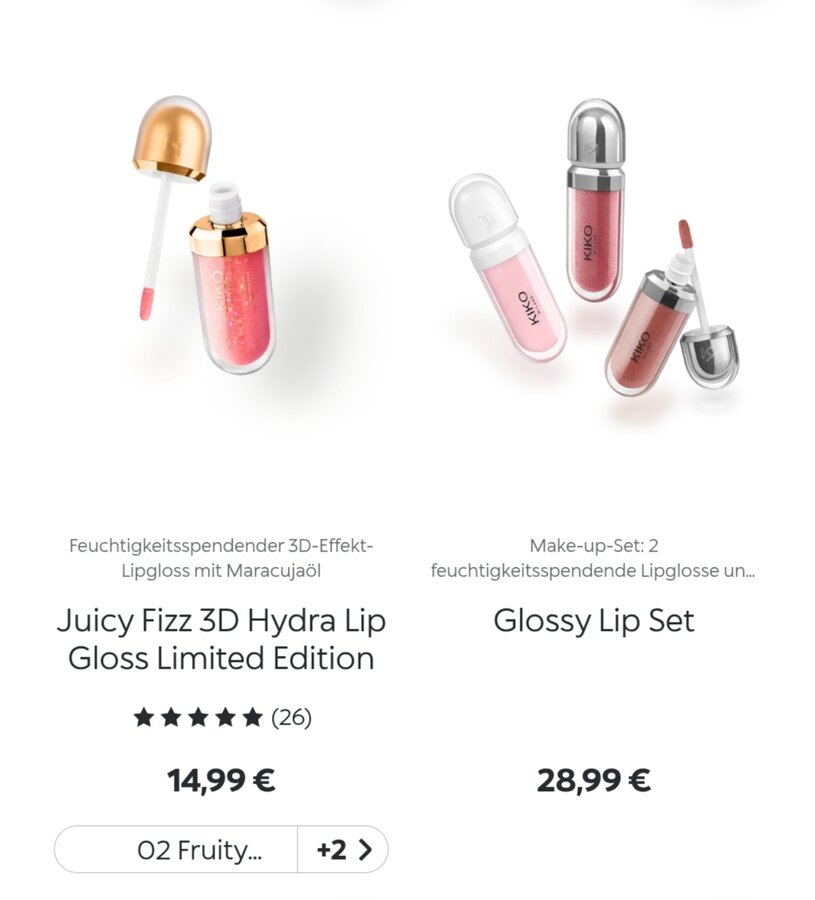Image resolution: width=815 pixels, height=900 pixels.
Task: Show the +2 more shades
Action: pos(343,850)
